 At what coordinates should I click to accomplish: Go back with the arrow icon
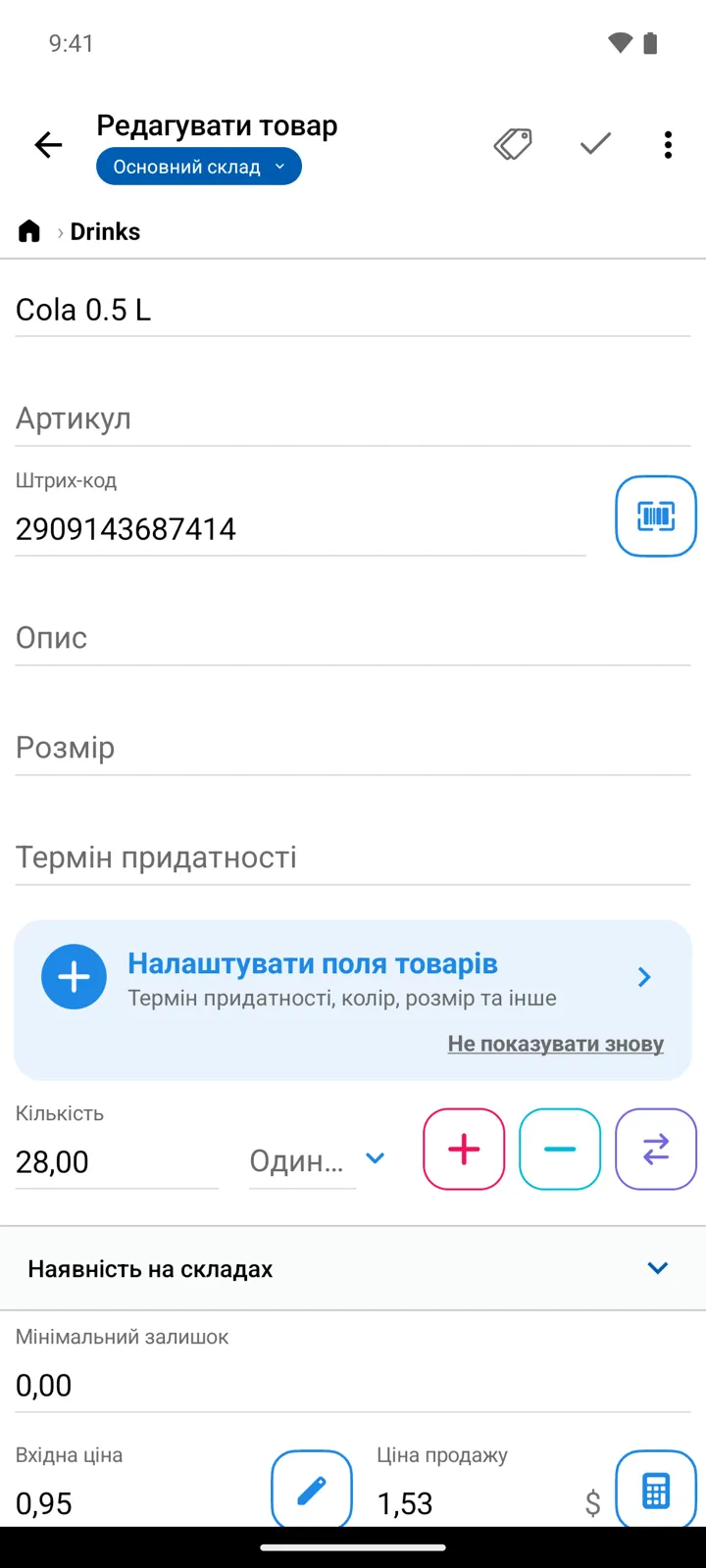point(48,145)
